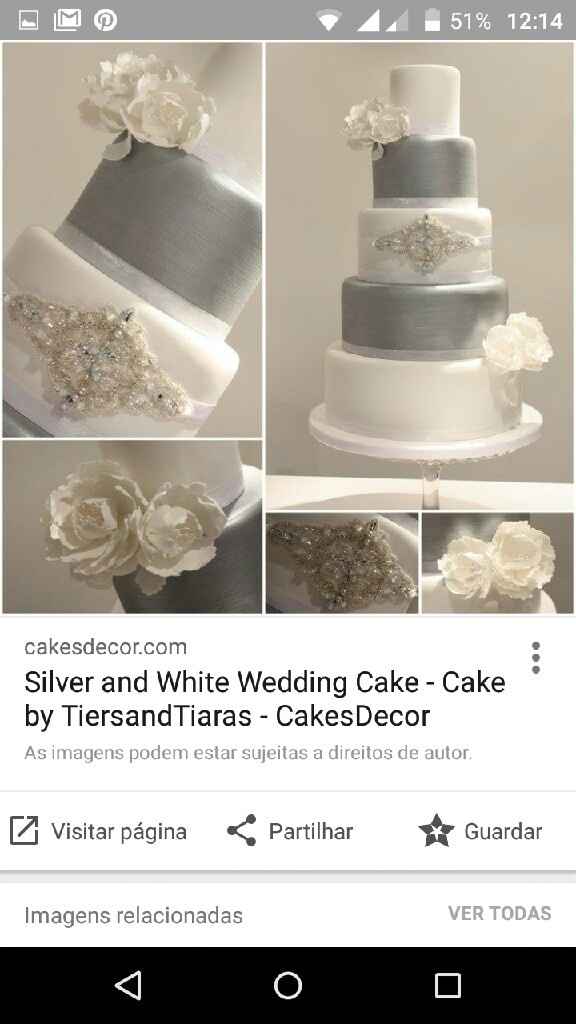Go to the home screen

point(288,985)
